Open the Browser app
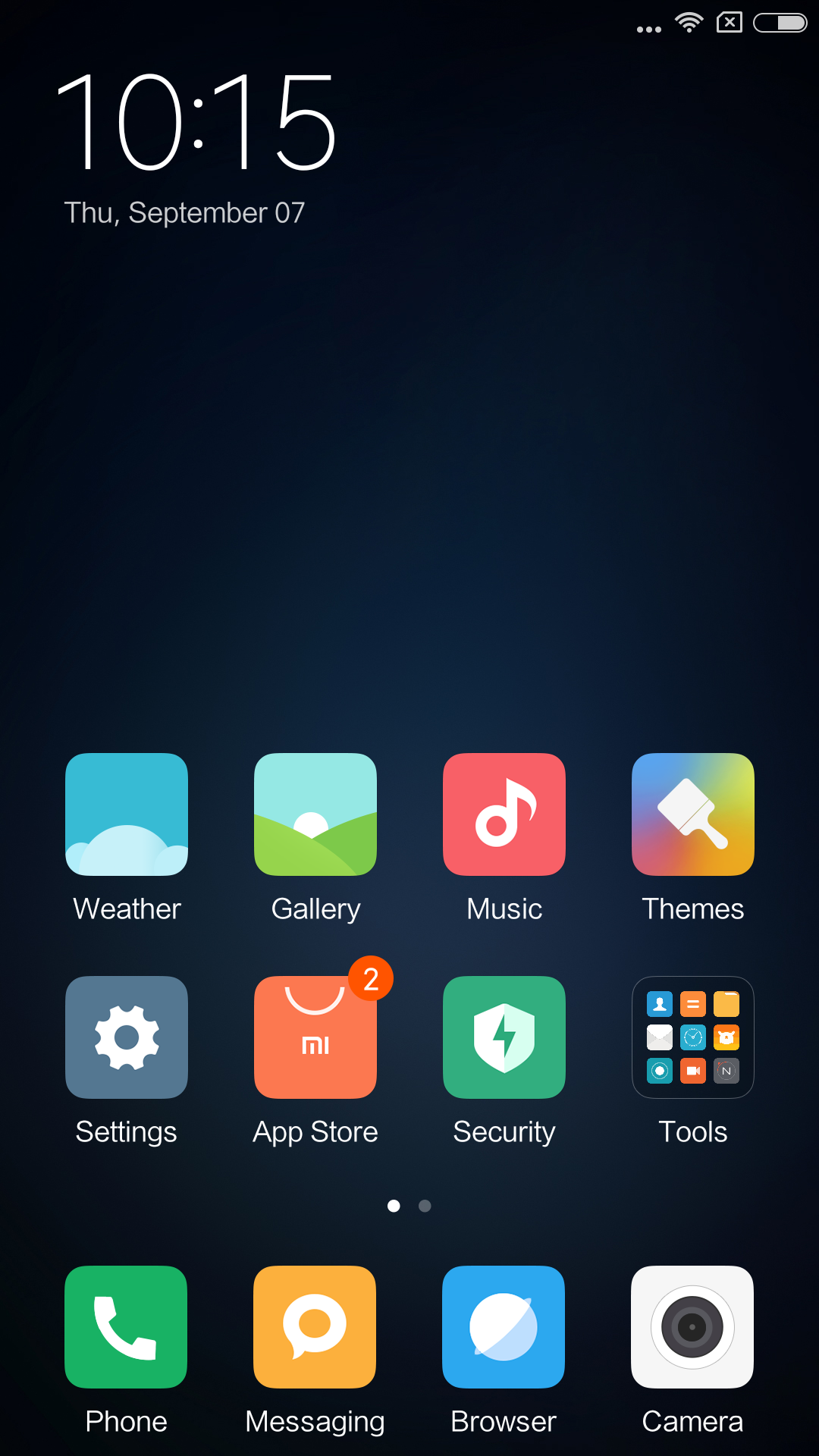819x1456 pixels. point(504,1327)
